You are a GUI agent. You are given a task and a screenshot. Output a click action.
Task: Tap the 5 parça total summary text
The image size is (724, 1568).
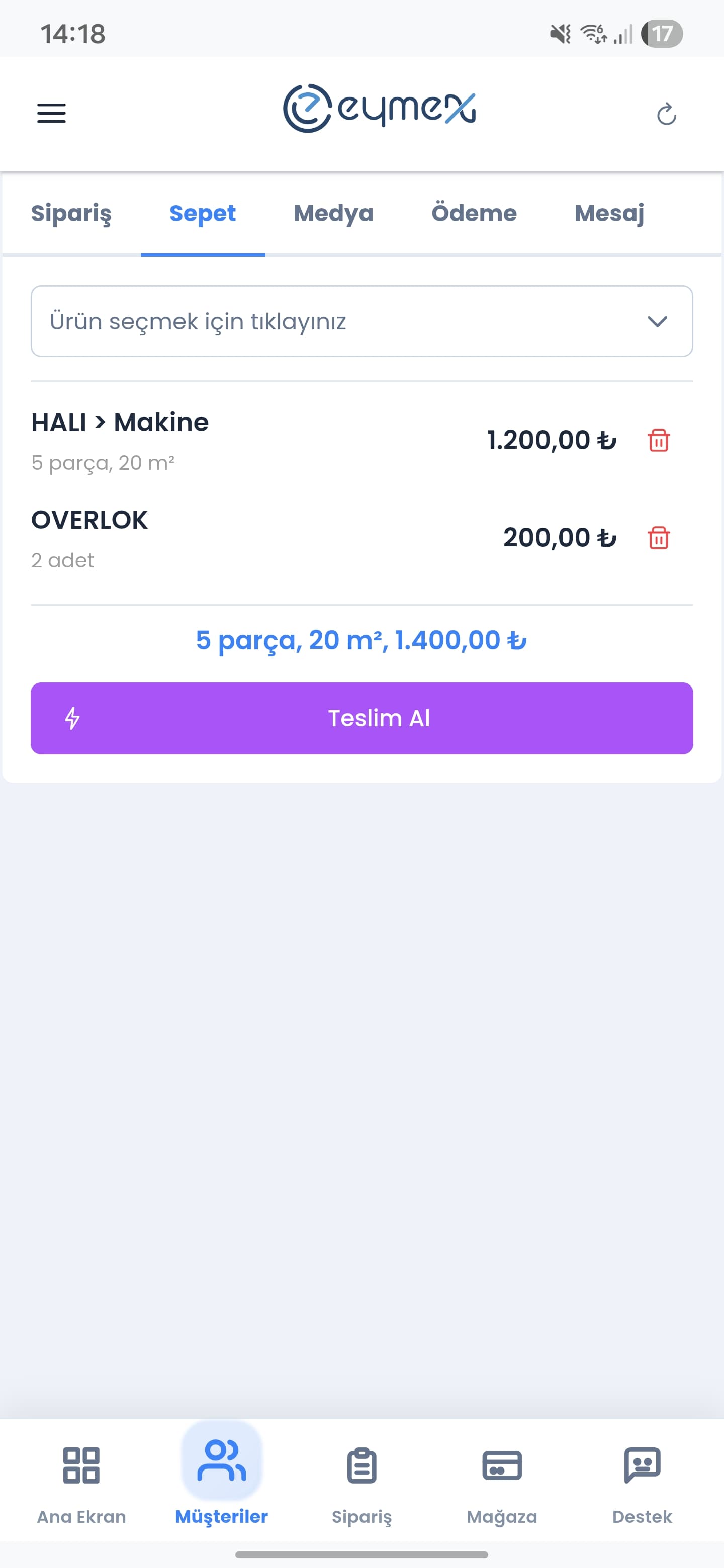coord(361,640)
